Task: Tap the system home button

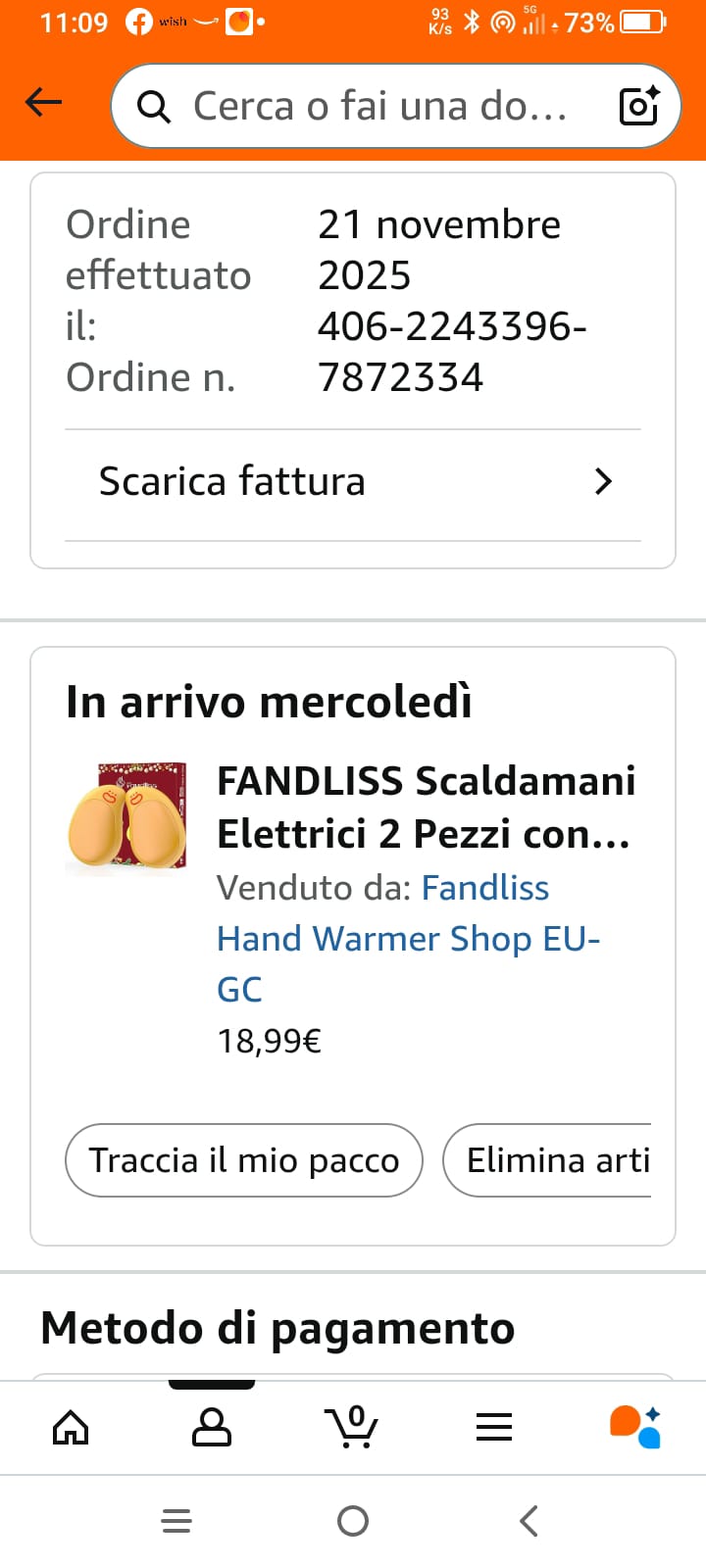Action: (x=353, y=1521)
